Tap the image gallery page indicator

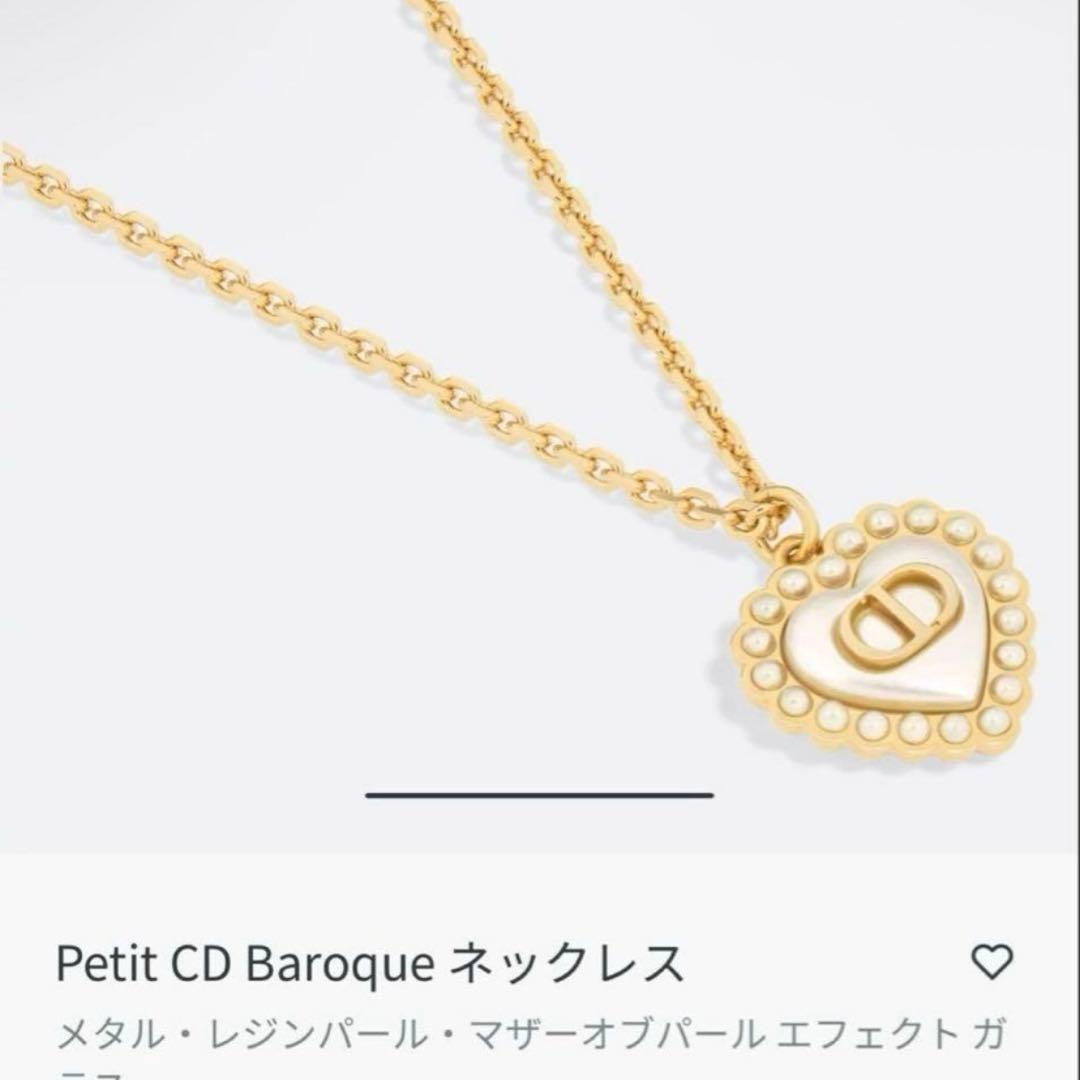click(540, 795)
